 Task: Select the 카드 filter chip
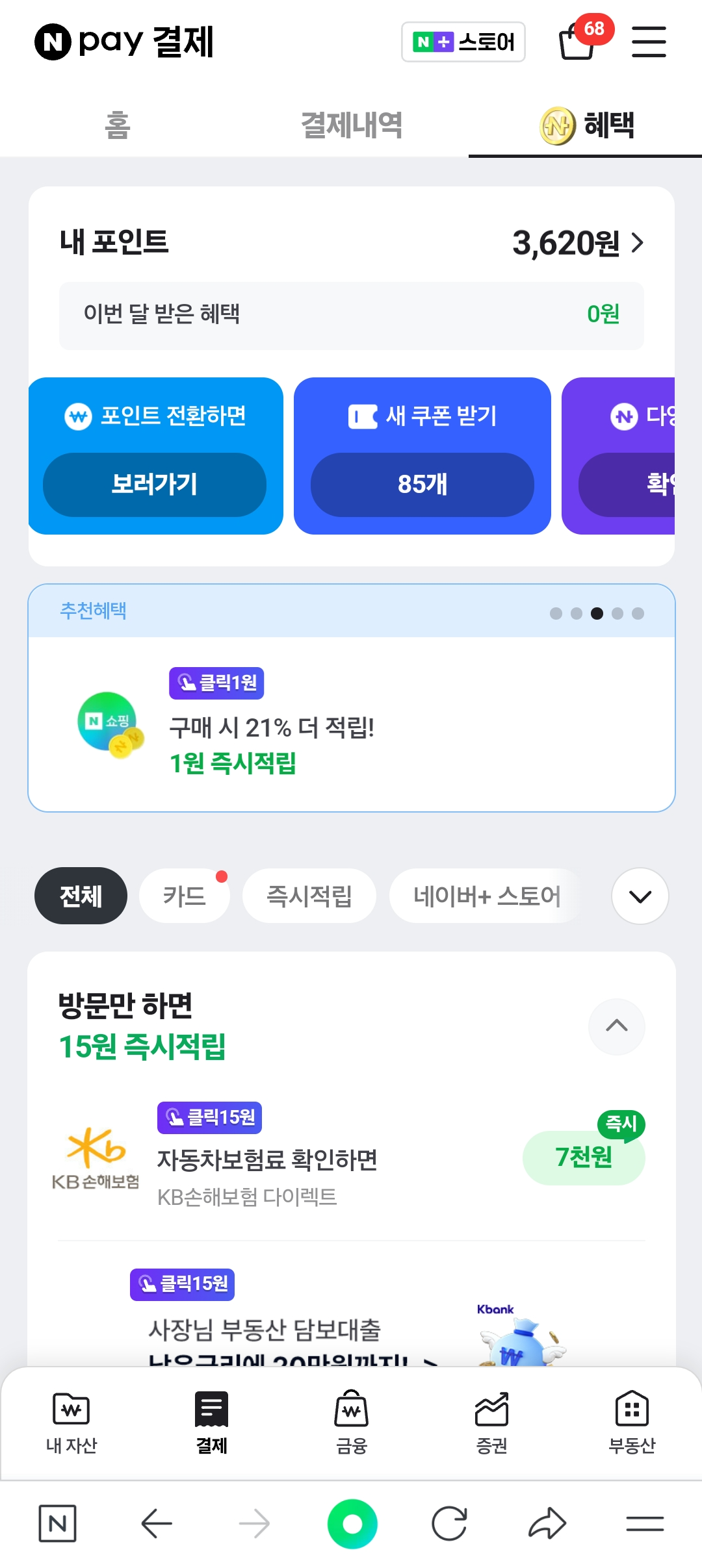pos(184,895)
